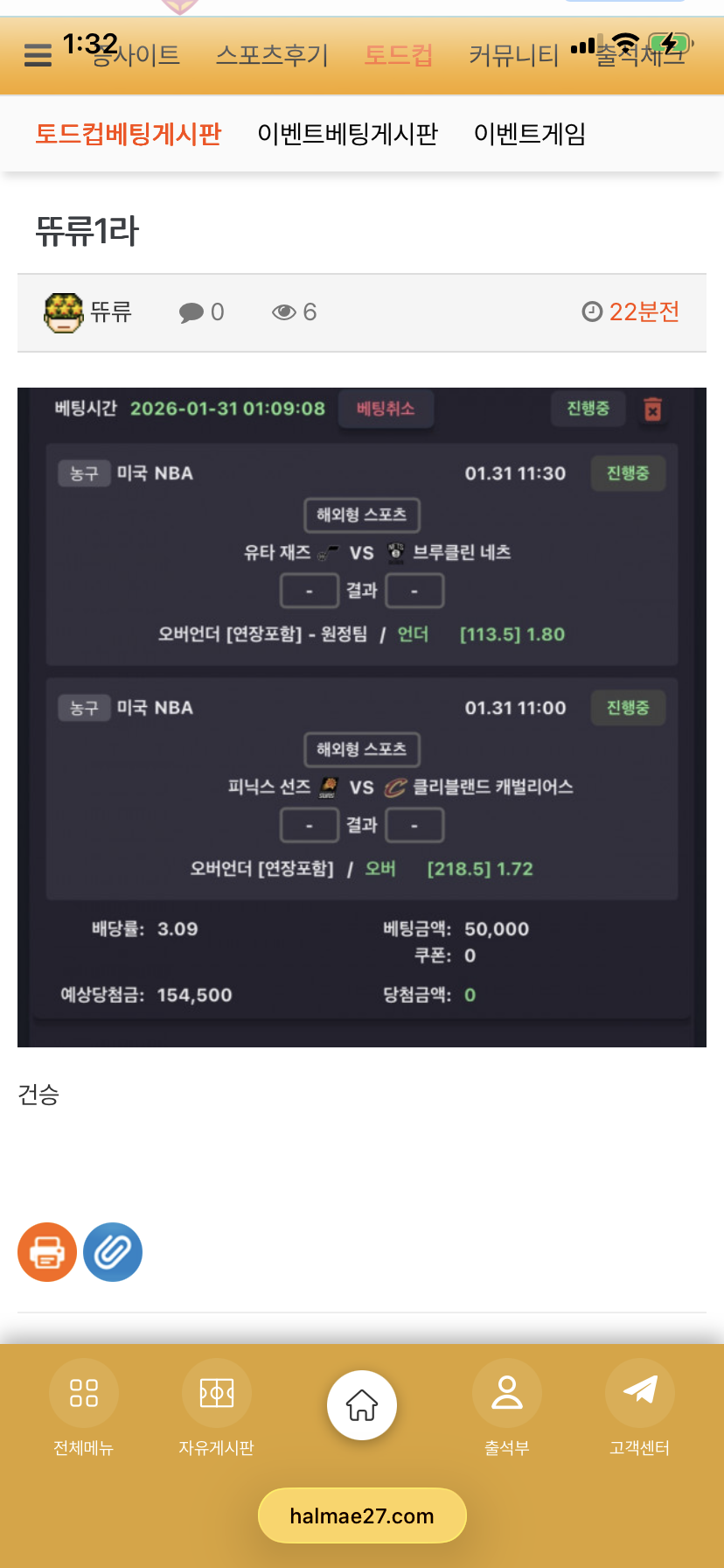Screen dimensions: 724x1568
Task: Switch to the 토드컵 section
Action: point(398,56)
